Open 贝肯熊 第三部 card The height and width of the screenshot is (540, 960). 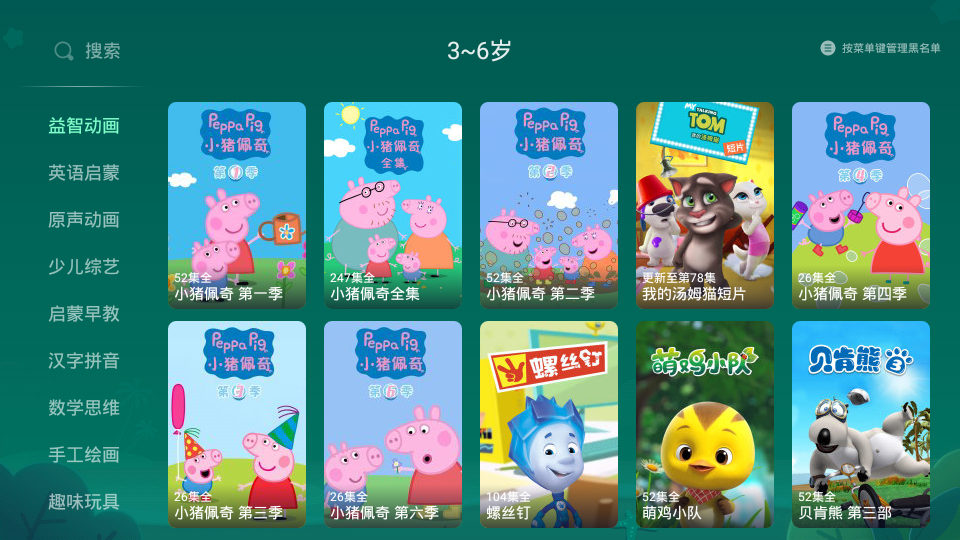[x=861, y=424]
